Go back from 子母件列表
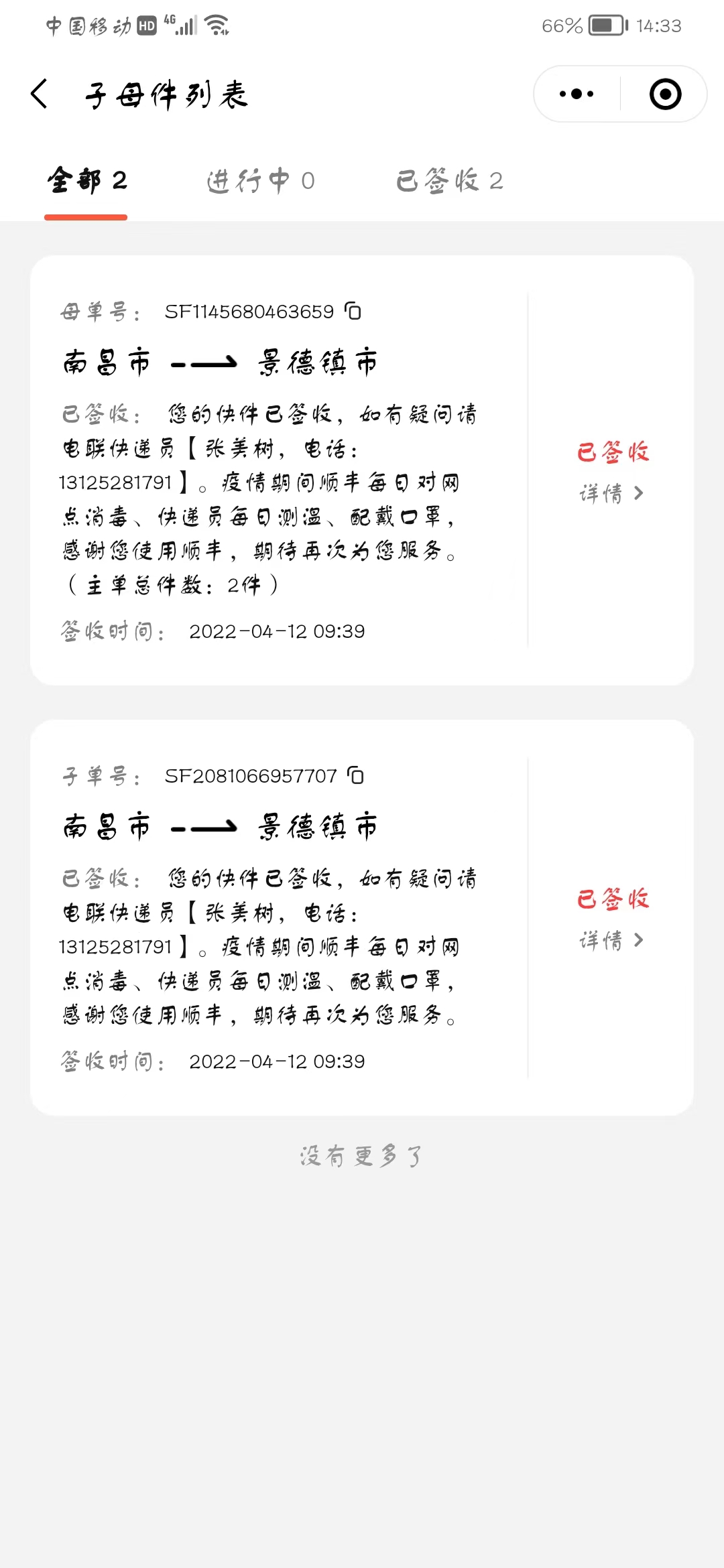The image size is (724, 1568). click(x=40, y=94)
